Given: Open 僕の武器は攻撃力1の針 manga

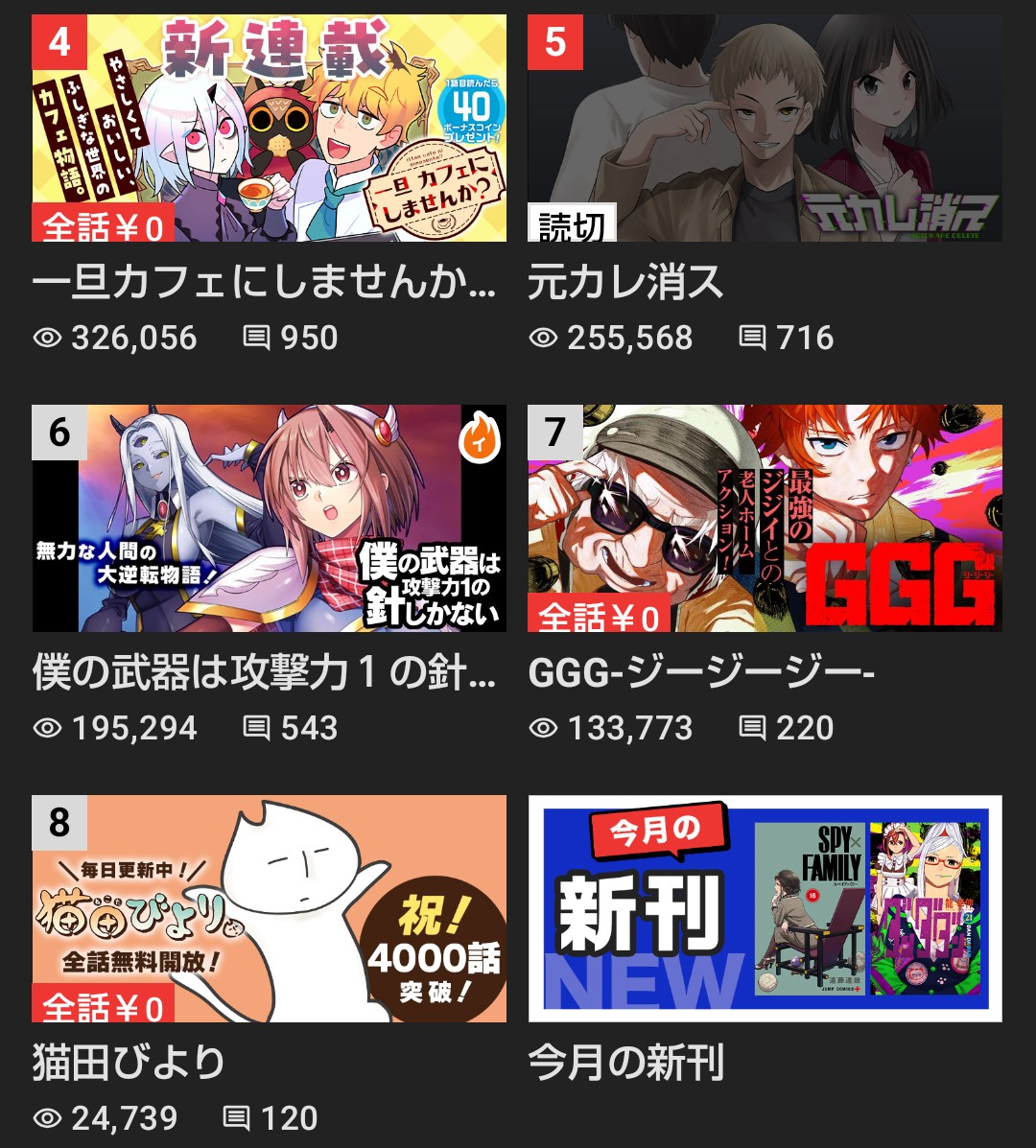Looking at the screenshot, I should (x=269, y=518).
